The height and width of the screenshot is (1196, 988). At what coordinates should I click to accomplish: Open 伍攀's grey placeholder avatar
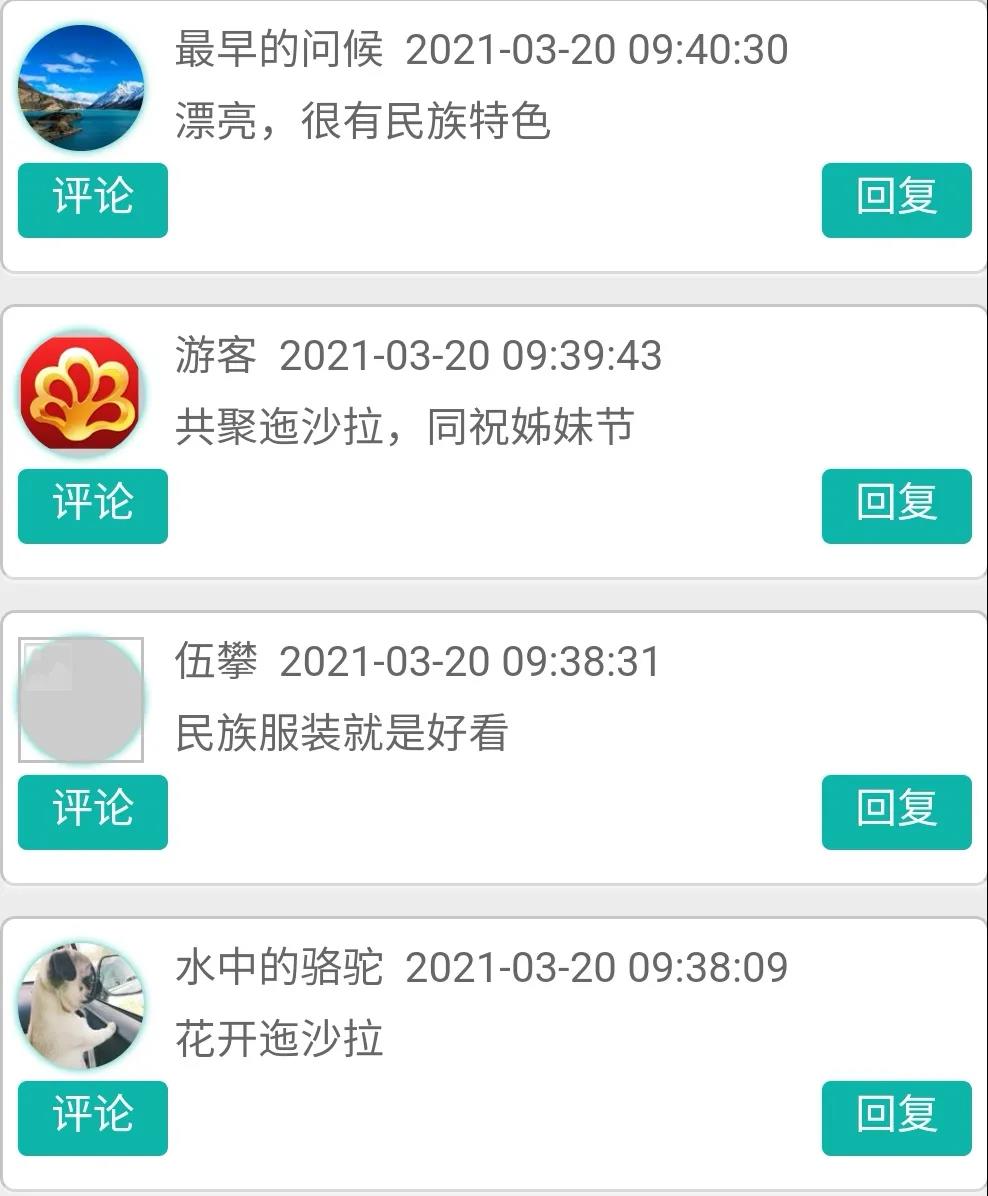pos(81,700)
